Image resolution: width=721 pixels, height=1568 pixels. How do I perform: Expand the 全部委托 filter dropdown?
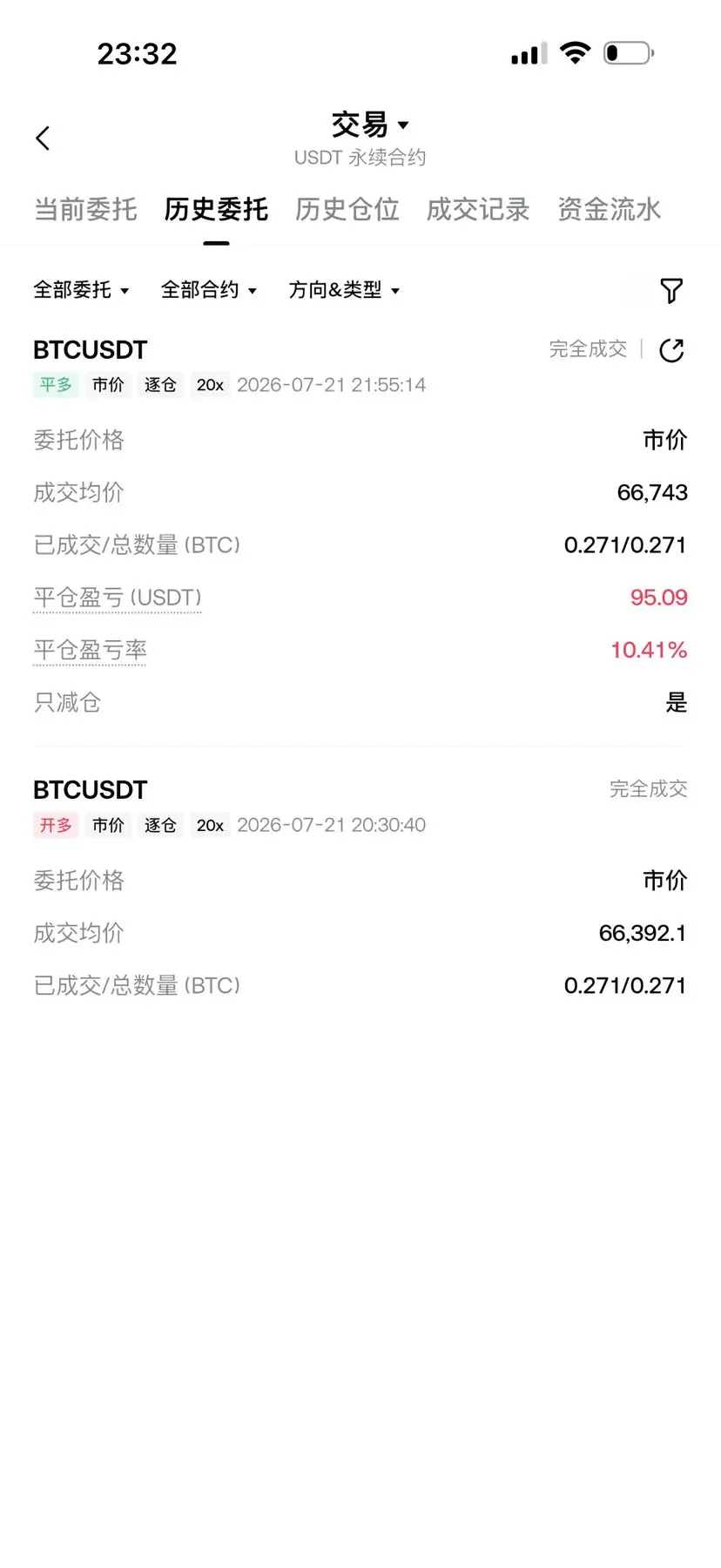82,290
